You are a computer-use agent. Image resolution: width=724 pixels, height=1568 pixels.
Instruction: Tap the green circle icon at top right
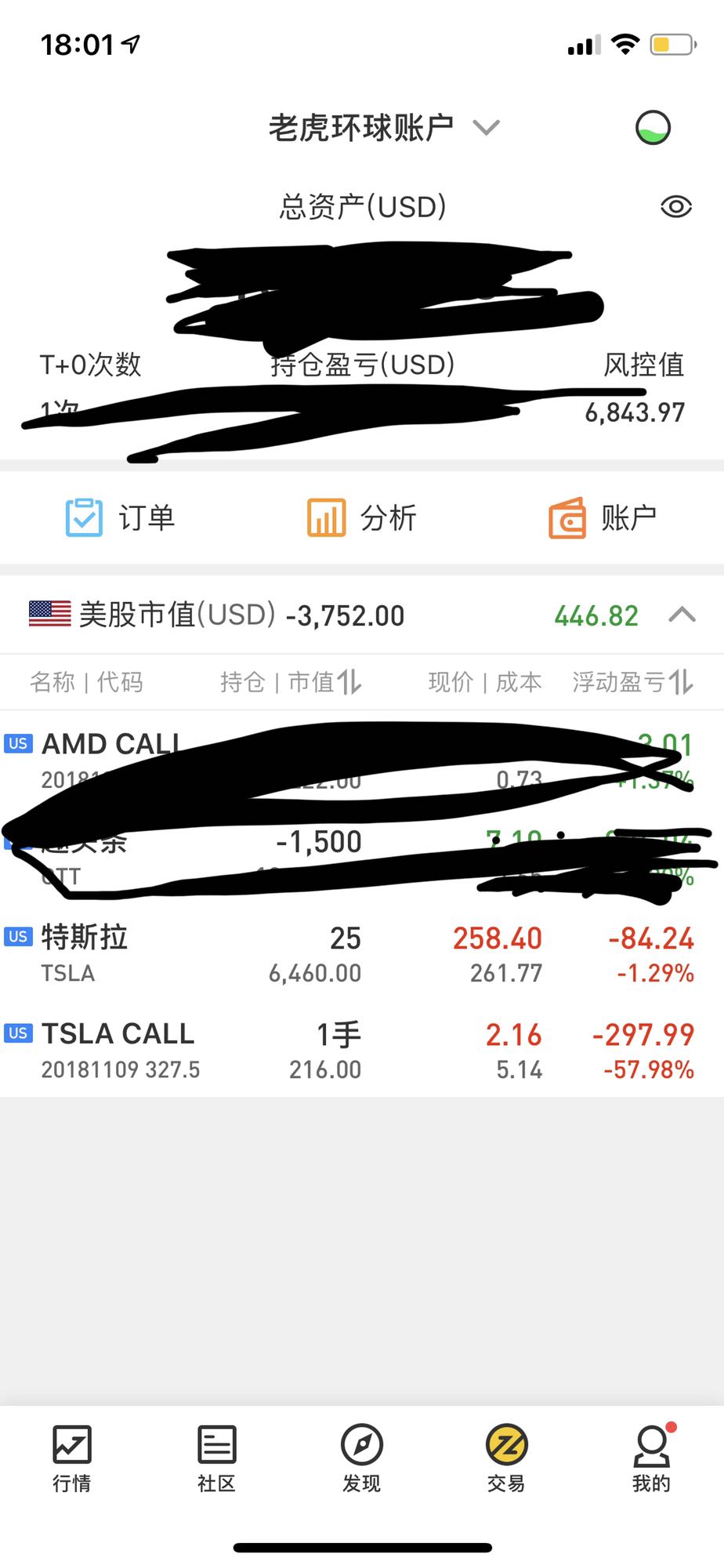pyautogui.click(x=652, y=128)
